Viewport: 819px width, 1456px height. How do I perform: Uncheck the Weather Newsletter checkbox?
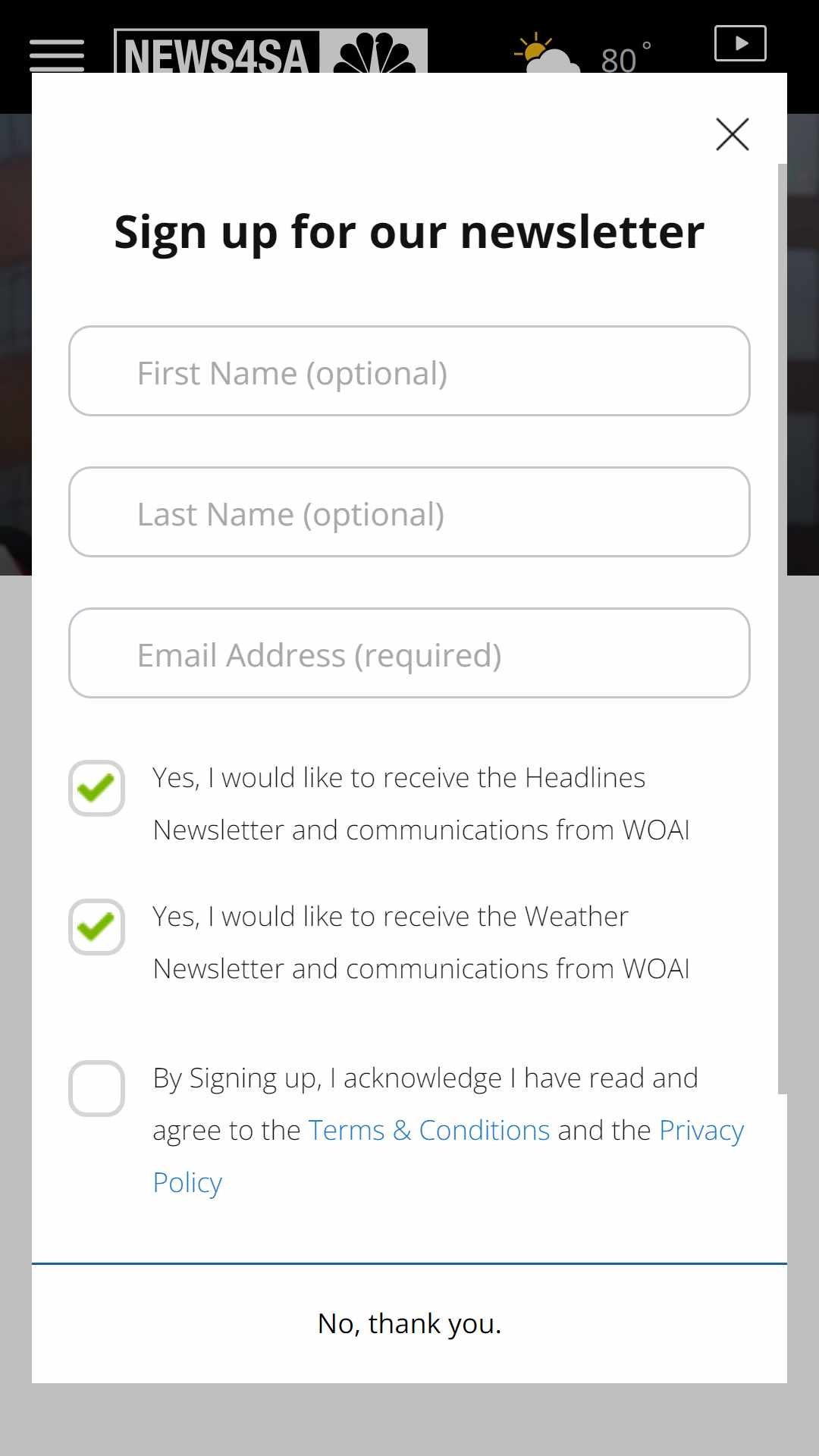point(96,927)
